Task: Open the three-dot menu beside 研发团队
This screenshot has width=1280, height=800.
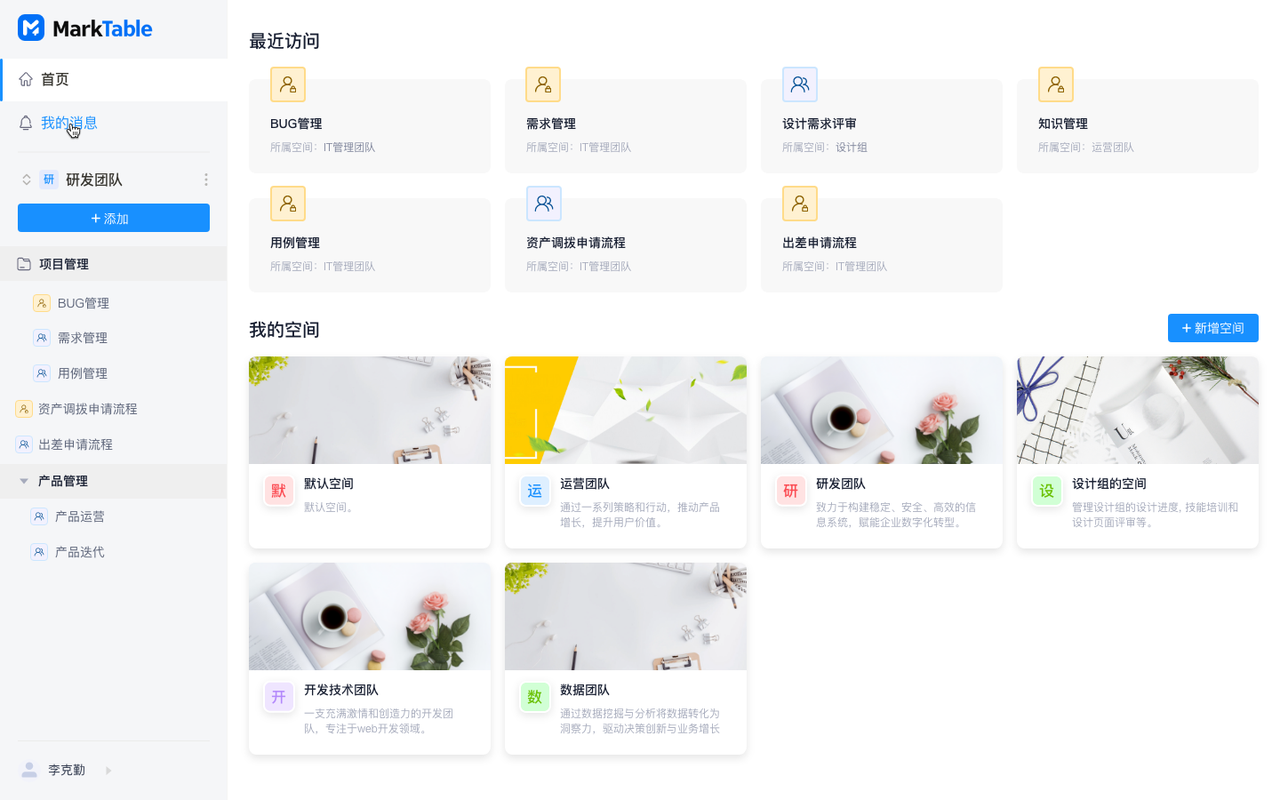Action: tap(206, 180)
